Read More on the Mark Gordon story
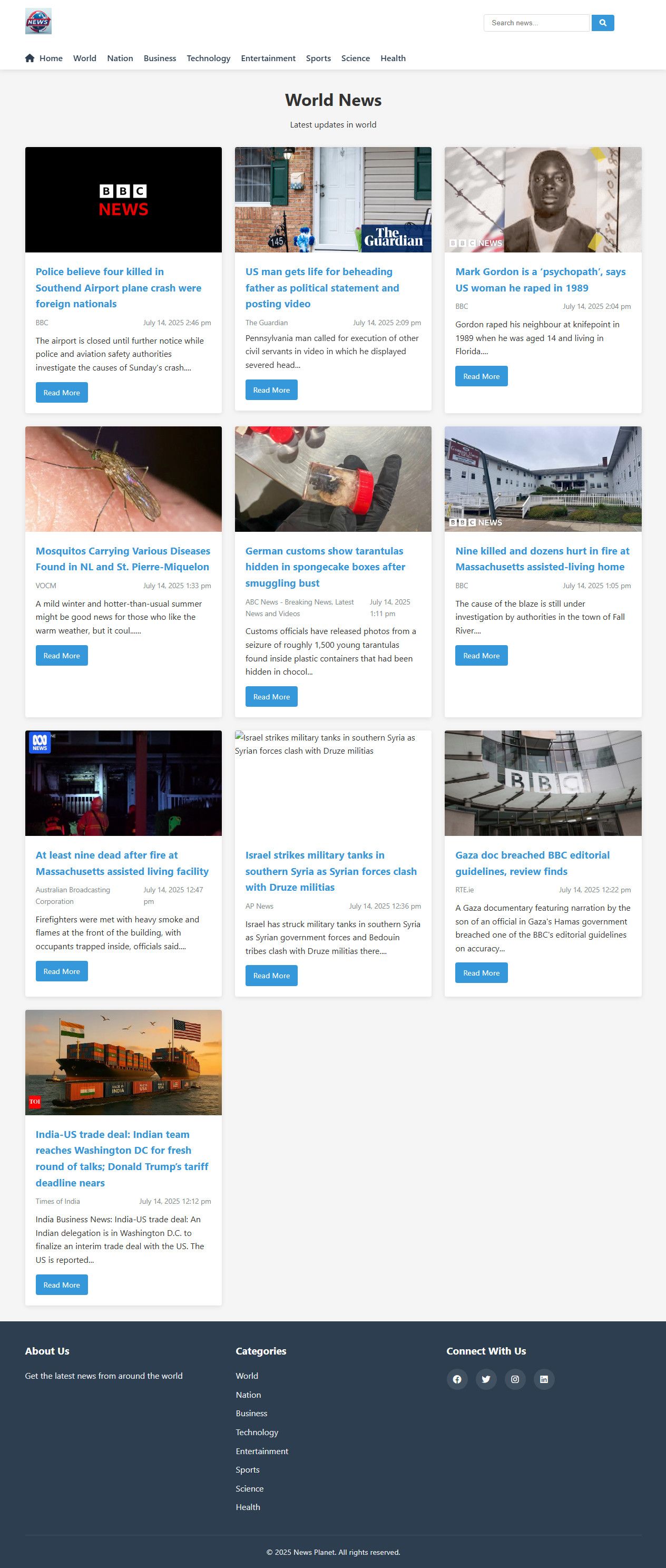This screenshot has width=666, height=1568. pos(481,376)
